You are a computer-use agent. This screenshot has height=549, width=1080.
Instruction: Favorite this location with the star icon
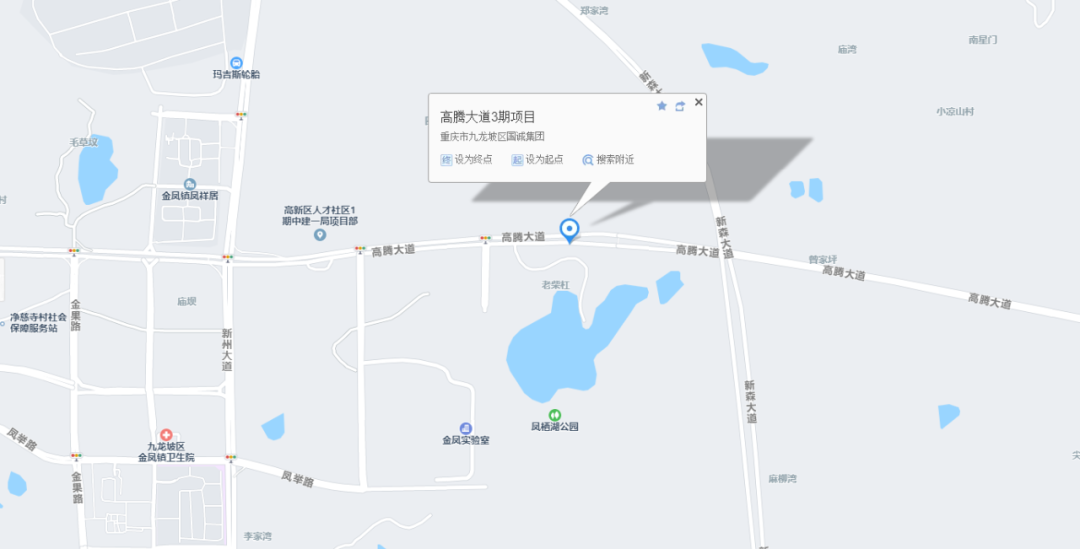[661, 106]
